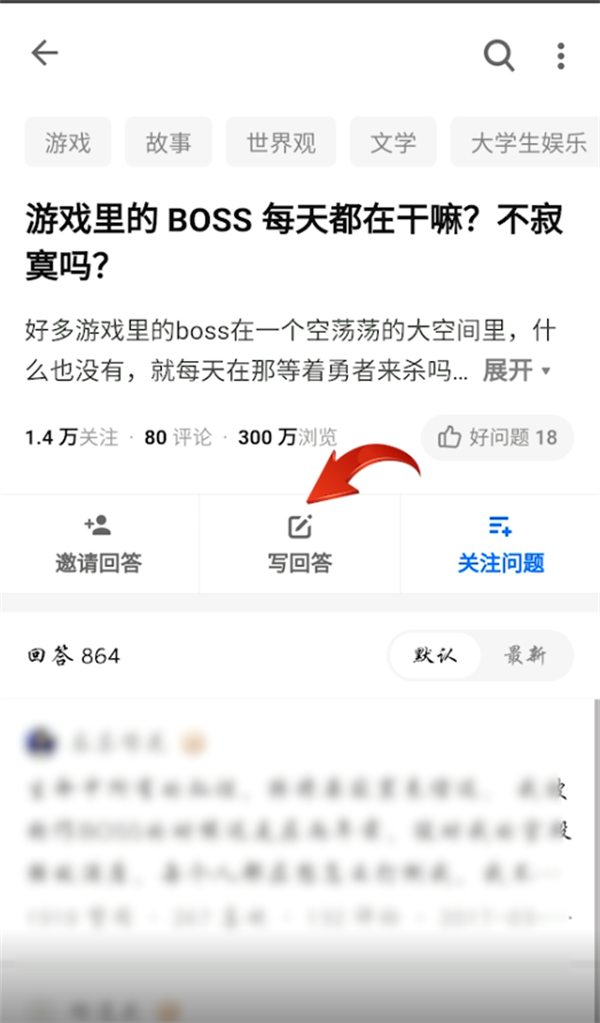Go back using the top arrow

pyautogui.click(x=45, y=53)
